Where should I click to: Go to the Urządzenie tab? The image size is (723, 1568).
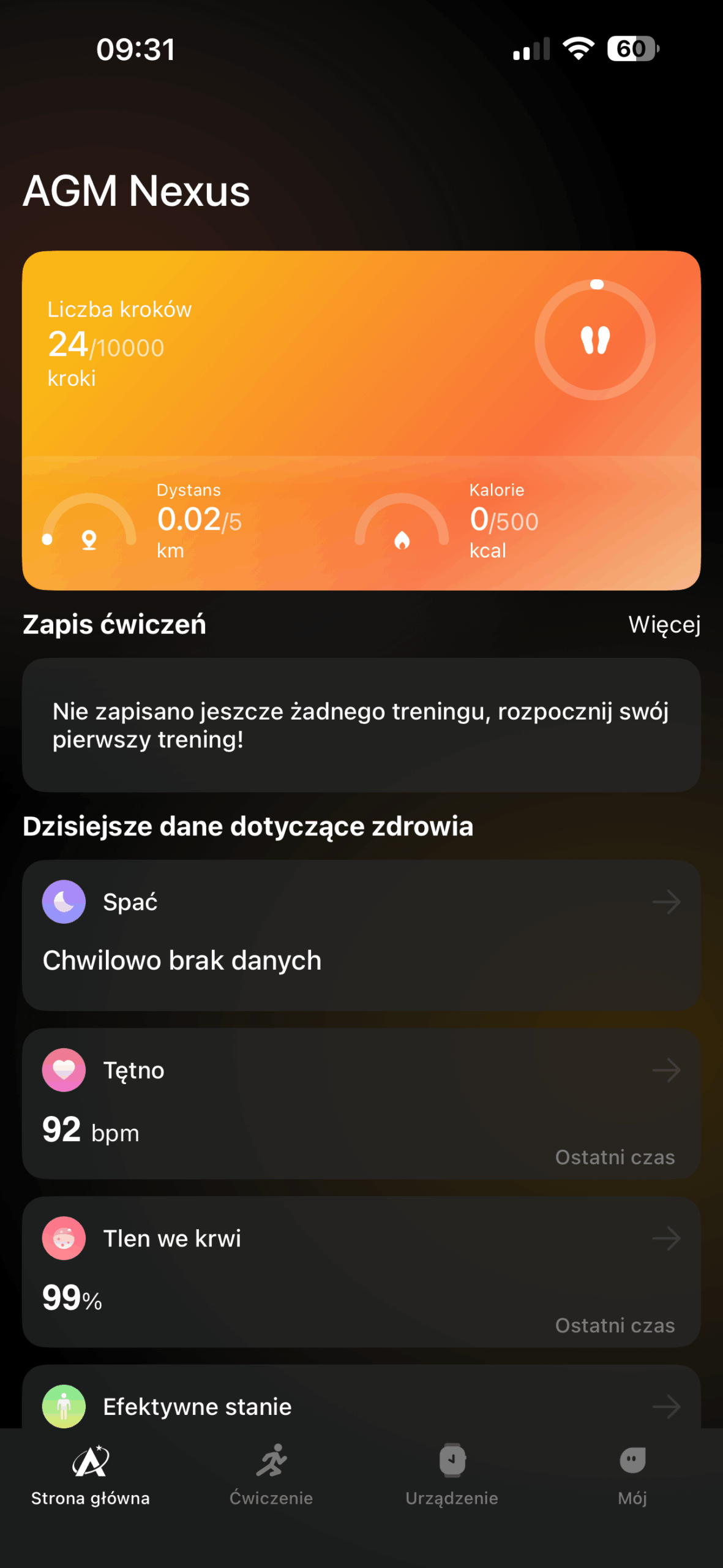pos(452,1475)
